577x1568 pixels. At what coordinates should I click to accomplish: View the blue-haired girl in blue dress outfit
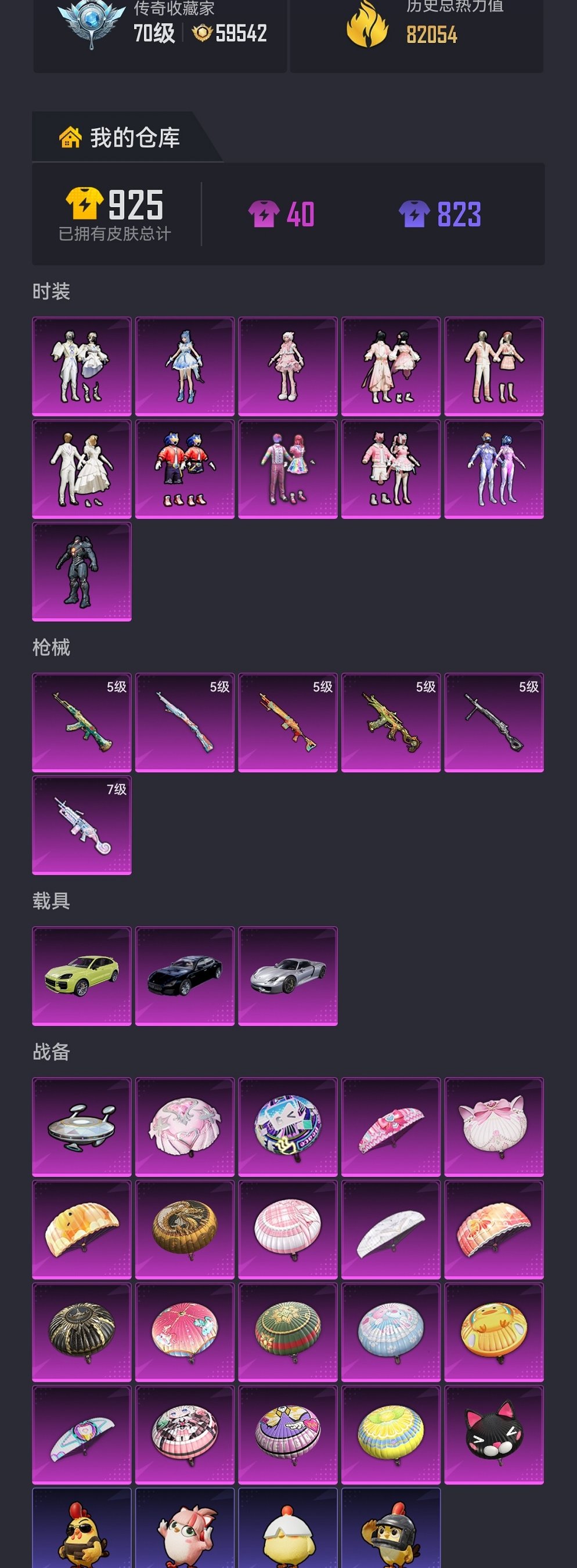[x=185, y=366]
